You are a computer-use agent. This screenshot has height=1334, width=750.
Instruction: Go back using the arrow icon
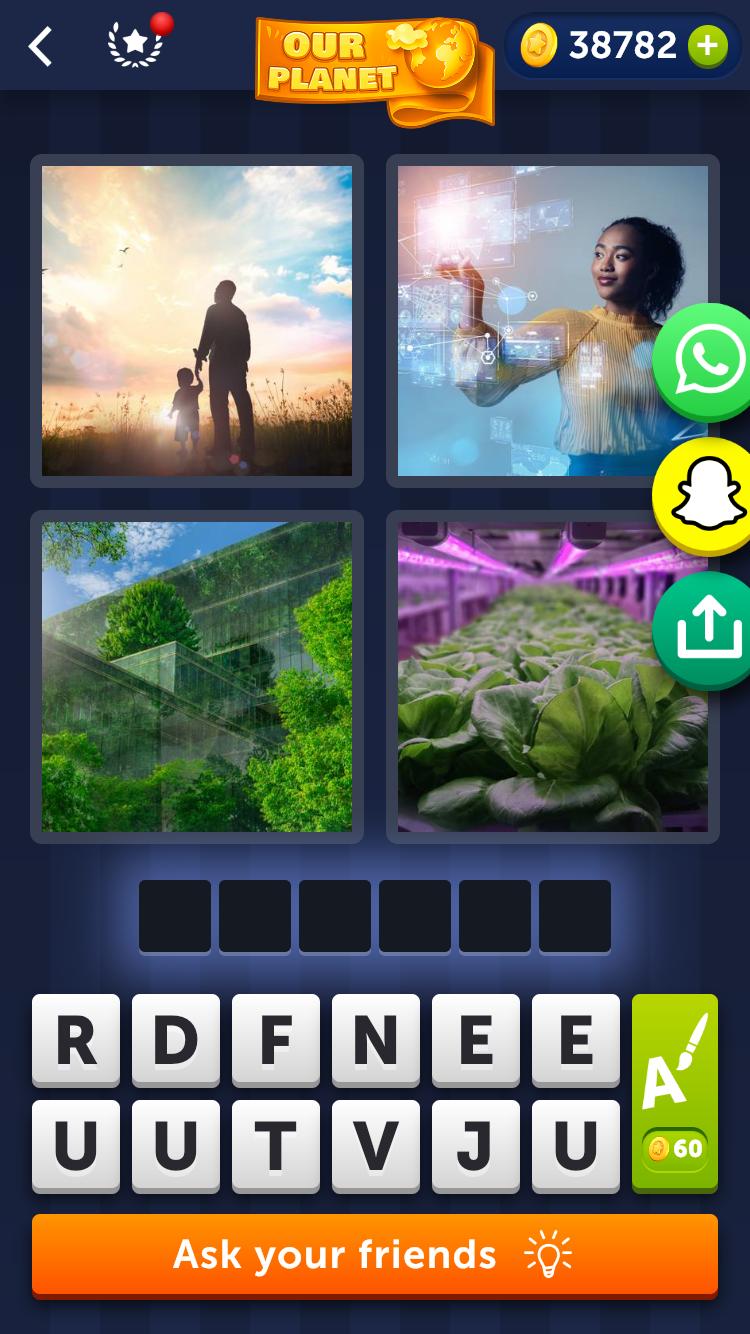[40, 46]
